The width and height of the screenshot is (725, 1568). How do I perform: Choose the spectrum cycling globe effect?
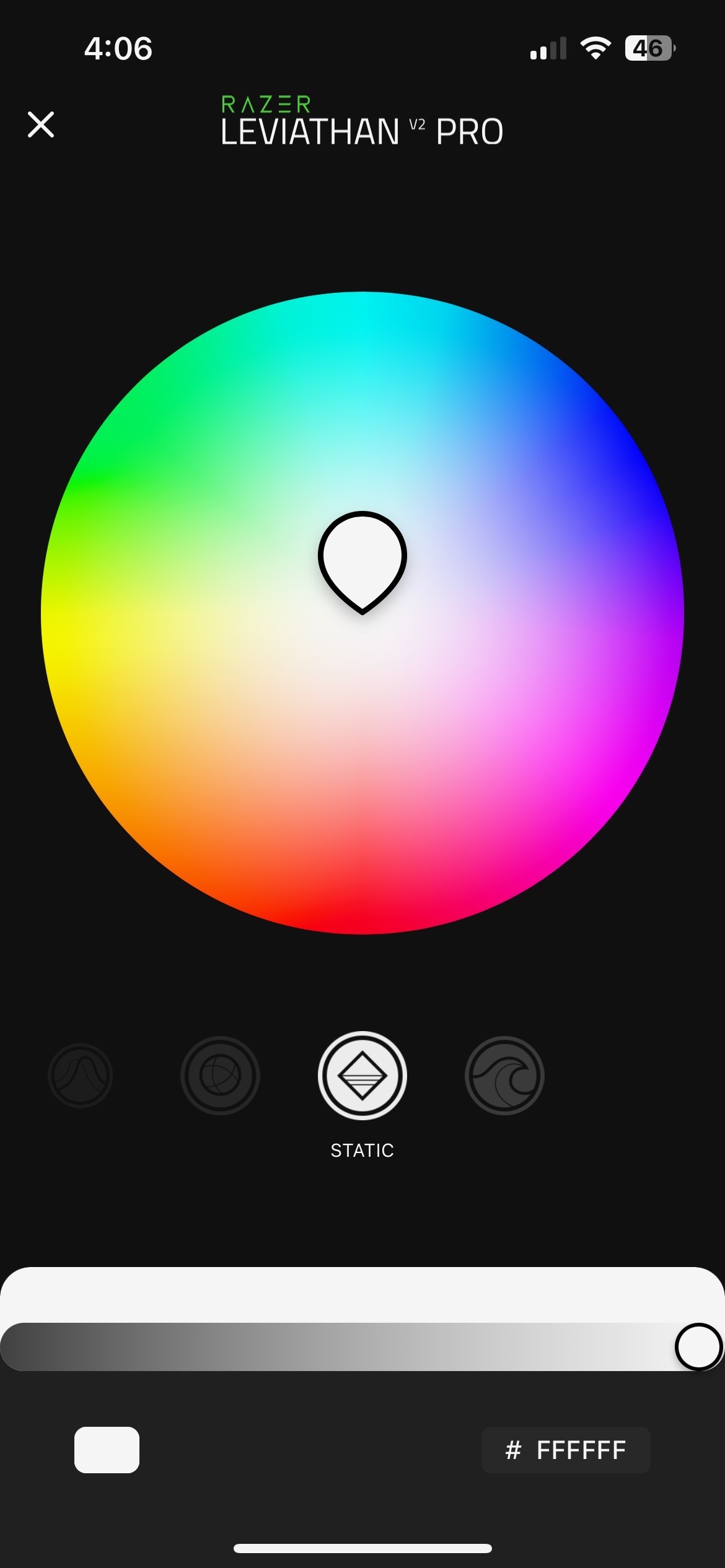coord(220,1076)
